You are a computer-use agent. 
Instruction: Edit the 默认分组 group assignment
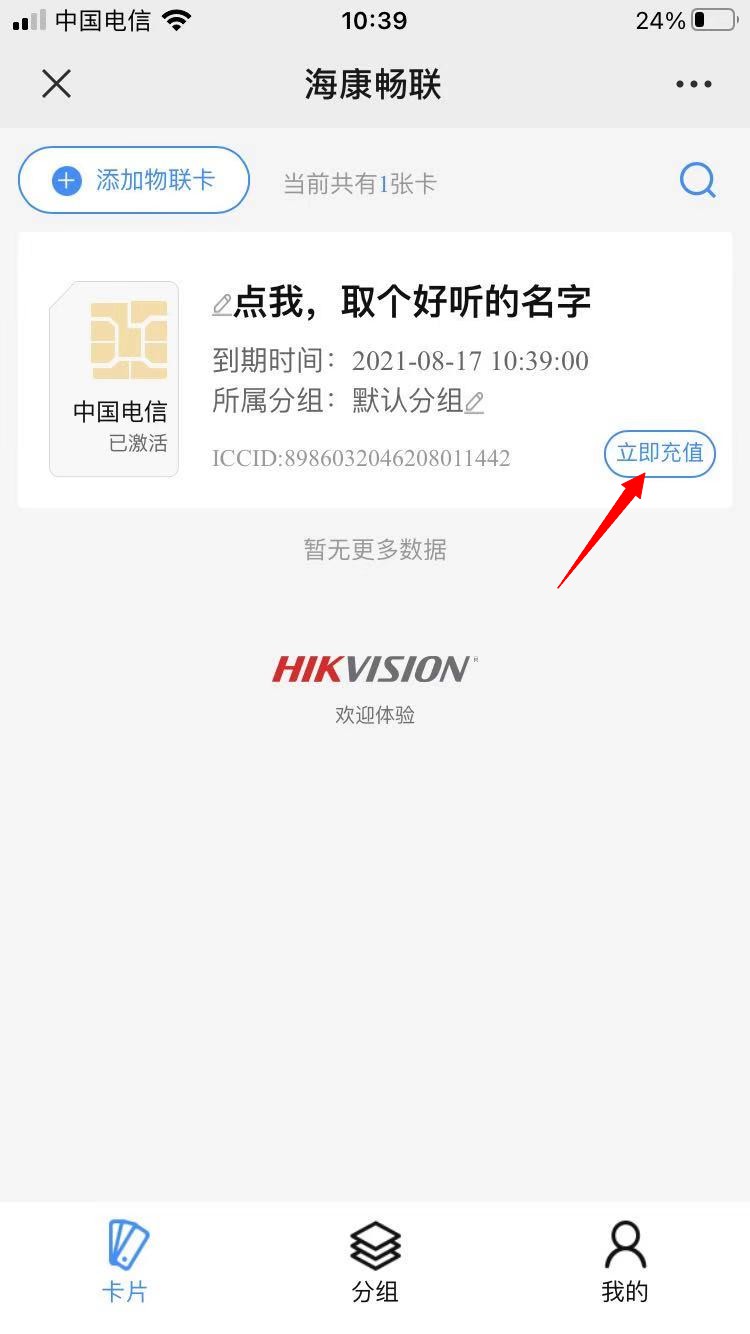(x=475, y=403)
